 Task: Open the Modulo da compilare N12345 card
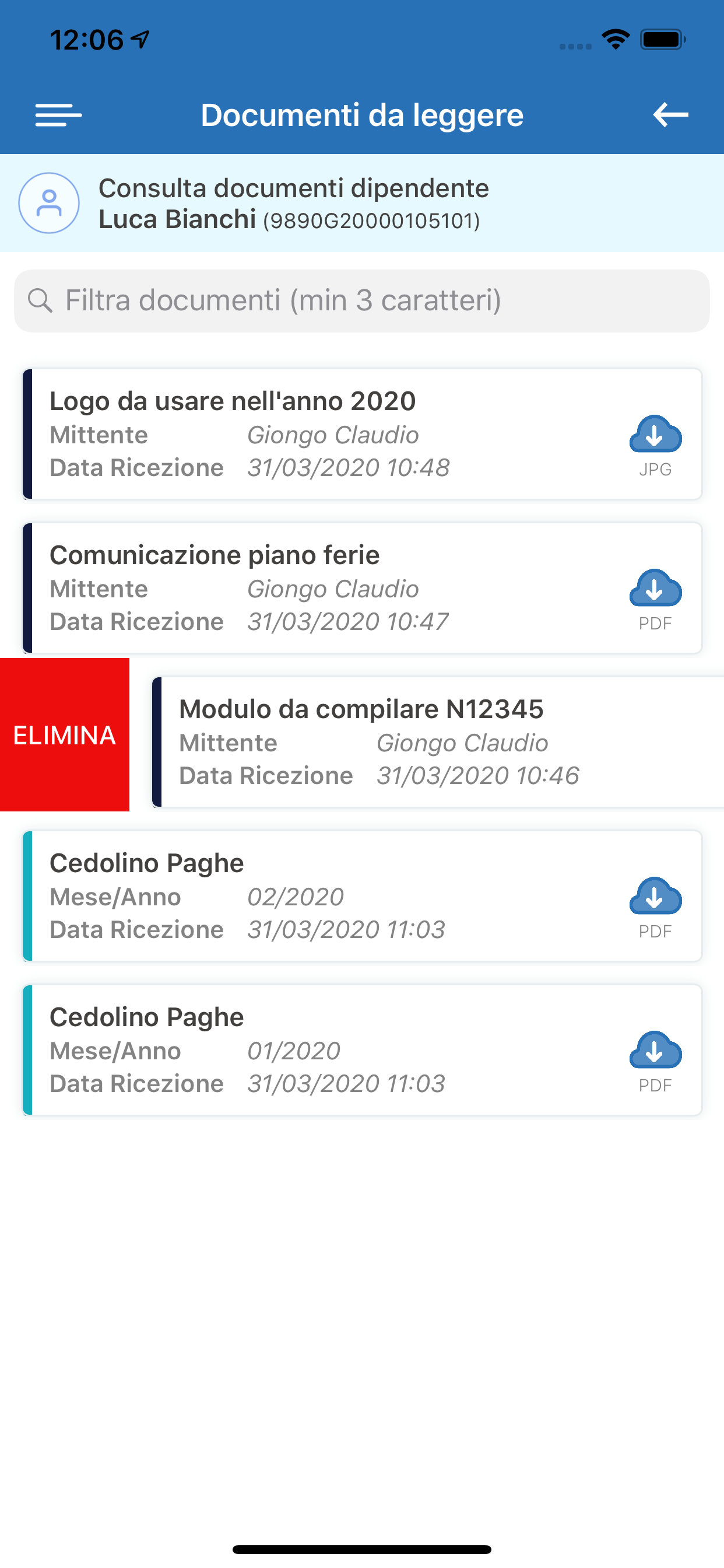click(x=438, y=742)
